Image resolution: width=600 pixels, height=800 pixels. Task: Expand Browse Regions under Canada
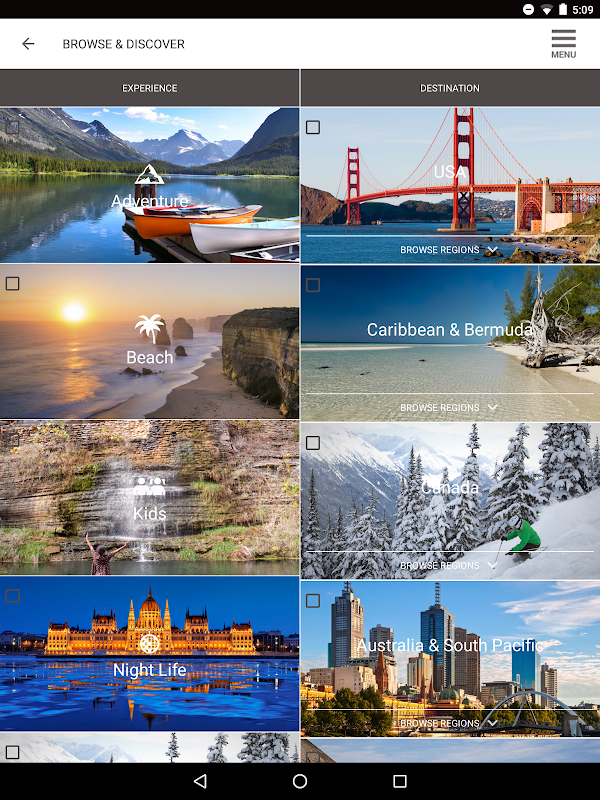pyautogui.click(x=449, y=566)
